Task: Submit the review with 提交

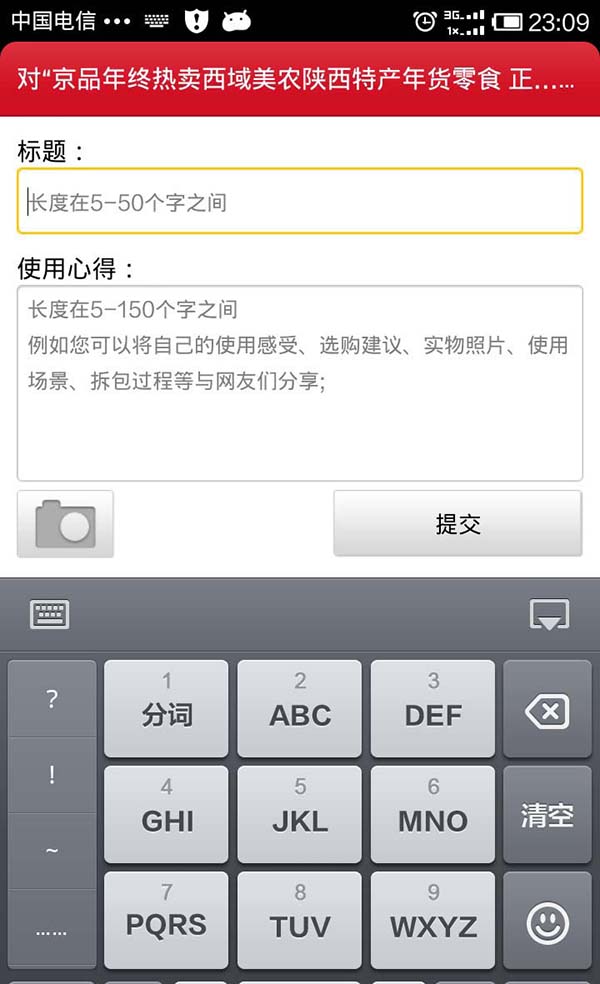Action: (457, 523)
